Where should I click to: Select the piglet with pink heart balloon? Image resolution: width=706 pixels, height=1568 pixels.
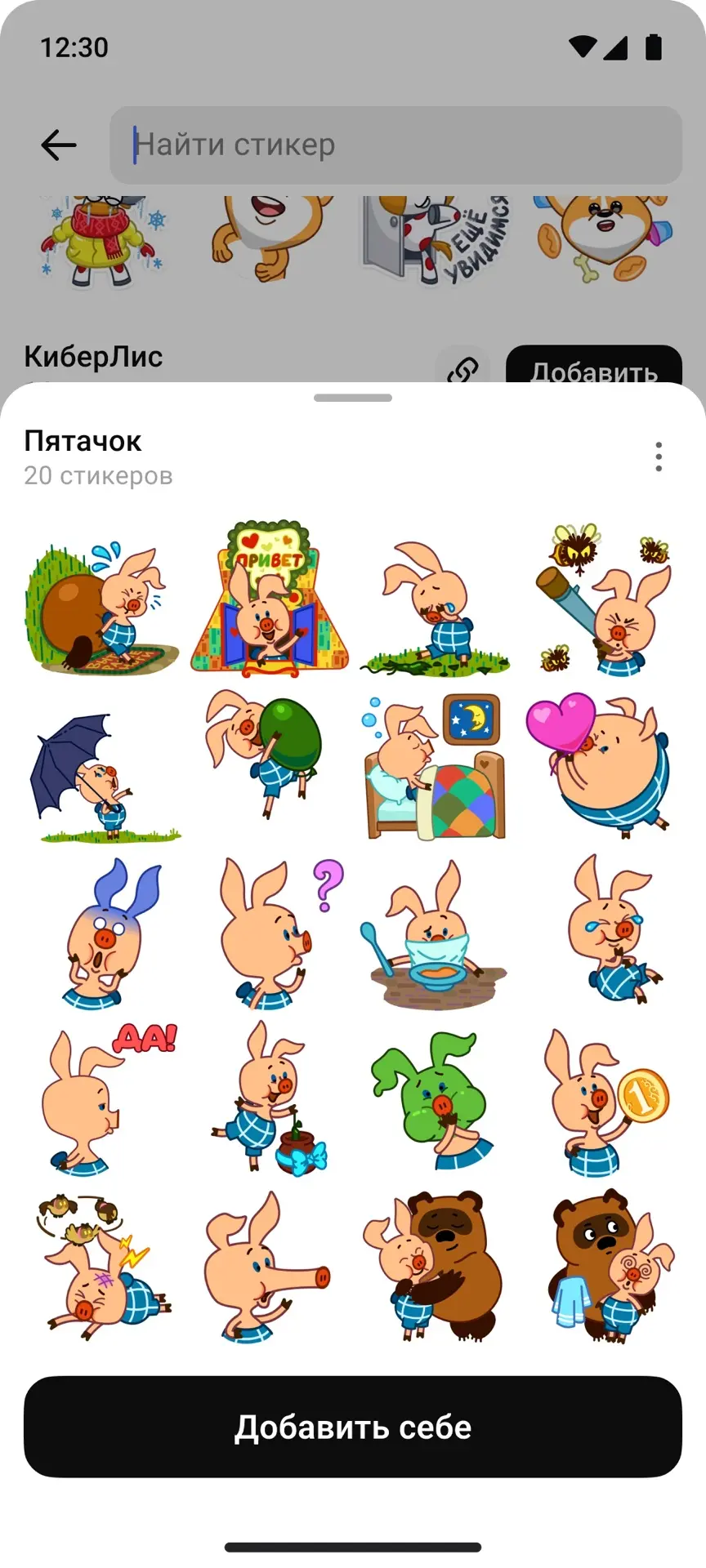(599, 766)
